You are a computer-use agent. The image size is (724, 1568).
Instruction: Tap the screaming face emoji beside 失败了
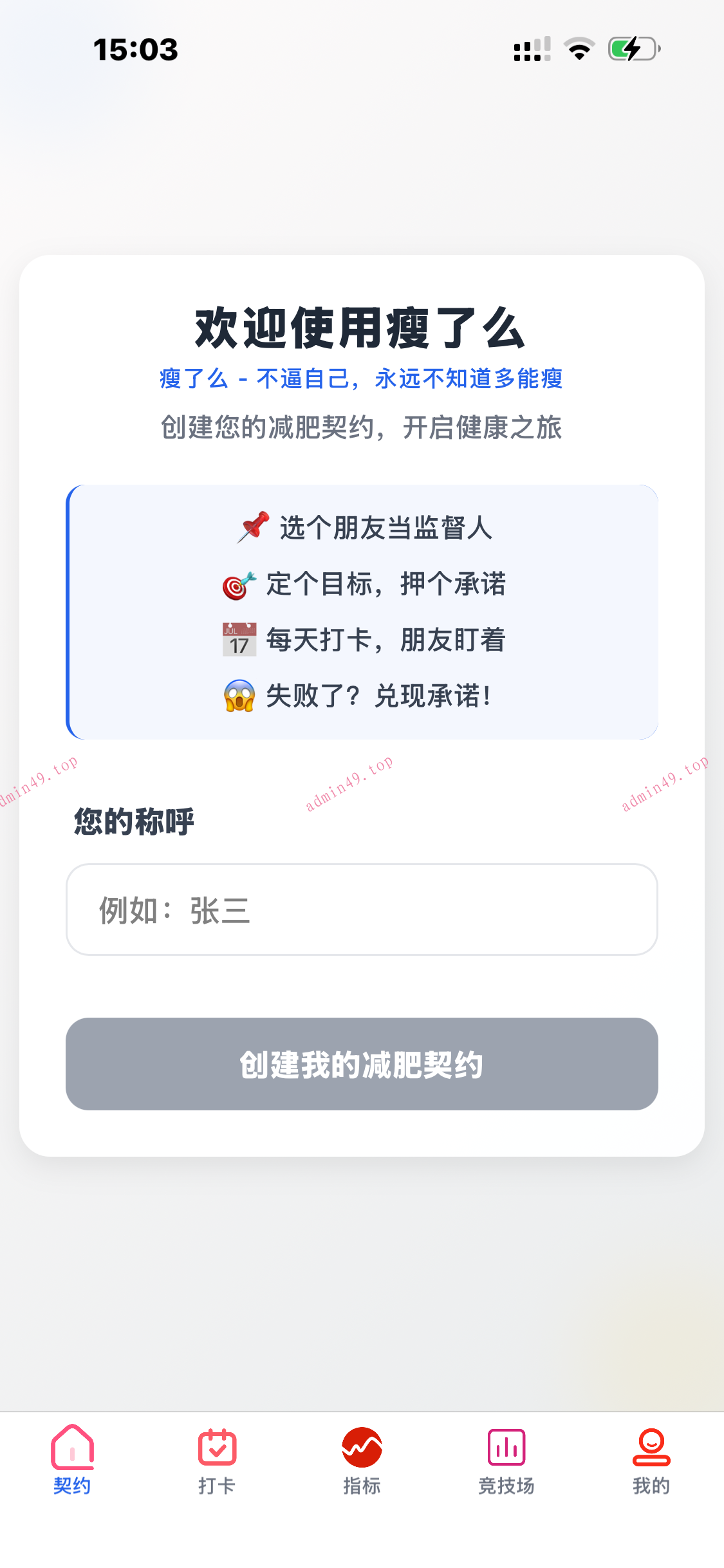239,695
